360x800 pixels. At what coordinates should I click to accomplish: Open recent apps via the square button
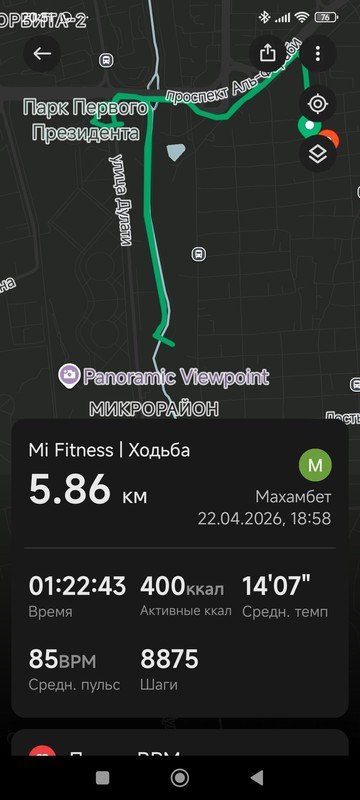102,778
